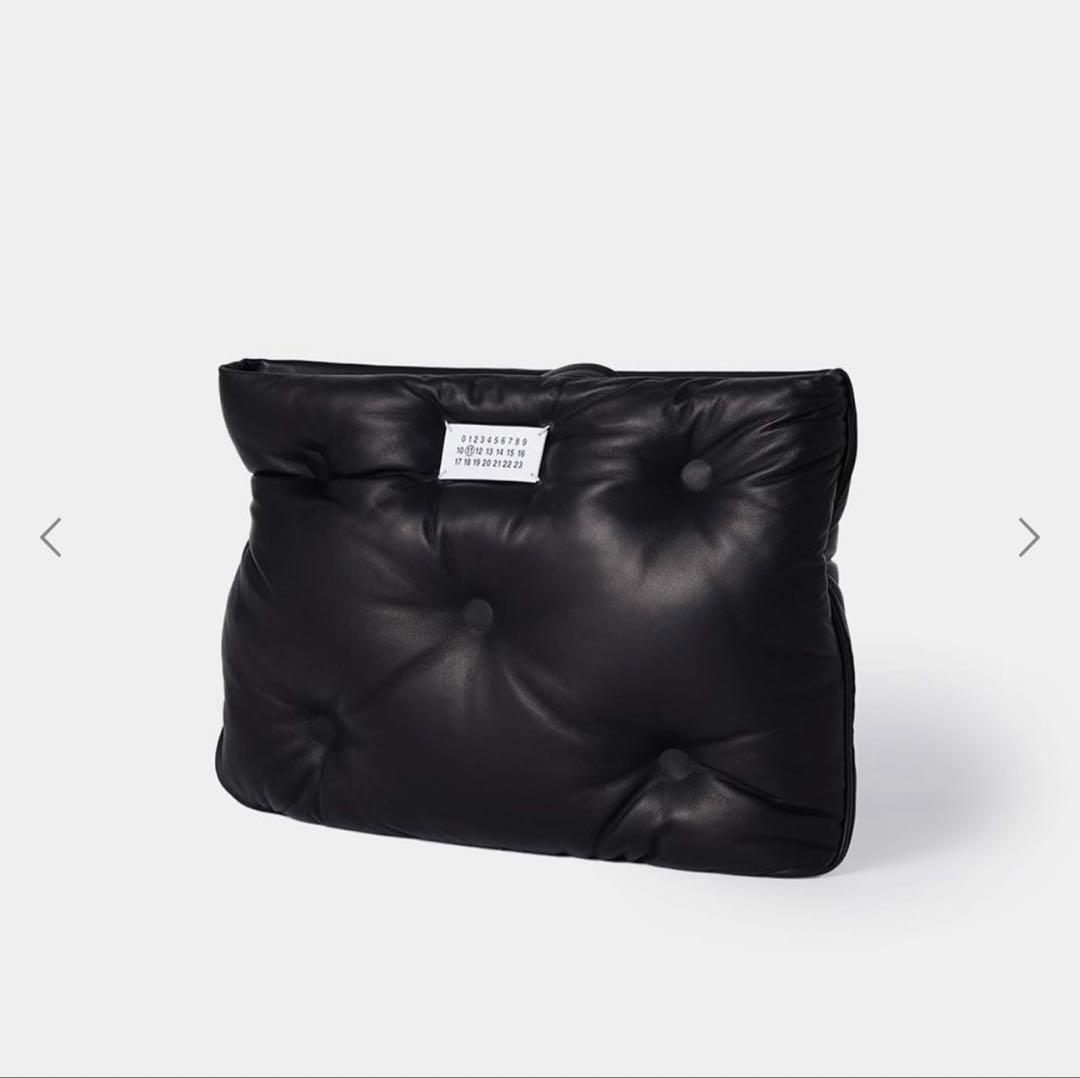Show the previous product image
Viewport: 1080px width, 1078px height.
tap(51, 537)
